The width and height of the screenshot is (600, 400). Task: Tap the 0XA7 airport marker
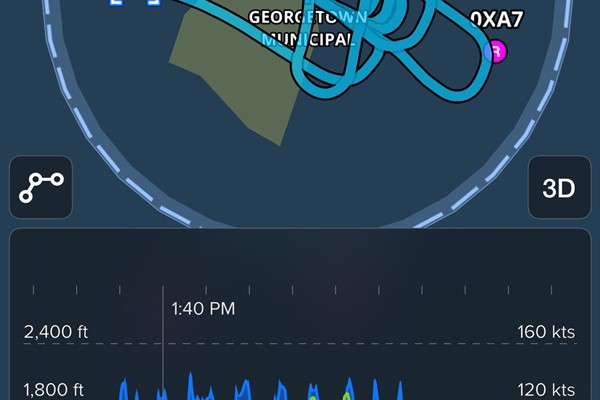tap(495, 51)
